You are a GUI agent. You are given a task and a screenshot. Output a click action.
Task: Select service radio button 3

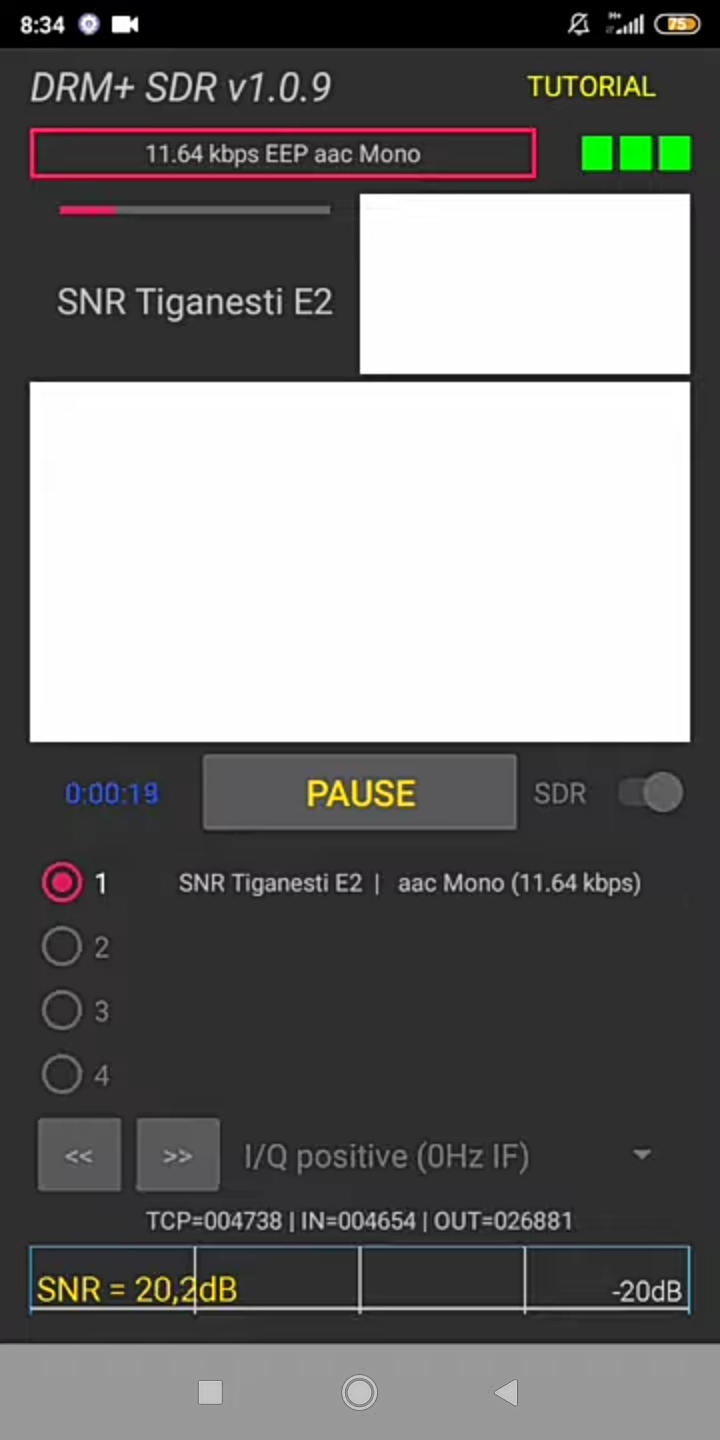(62, 1011)
